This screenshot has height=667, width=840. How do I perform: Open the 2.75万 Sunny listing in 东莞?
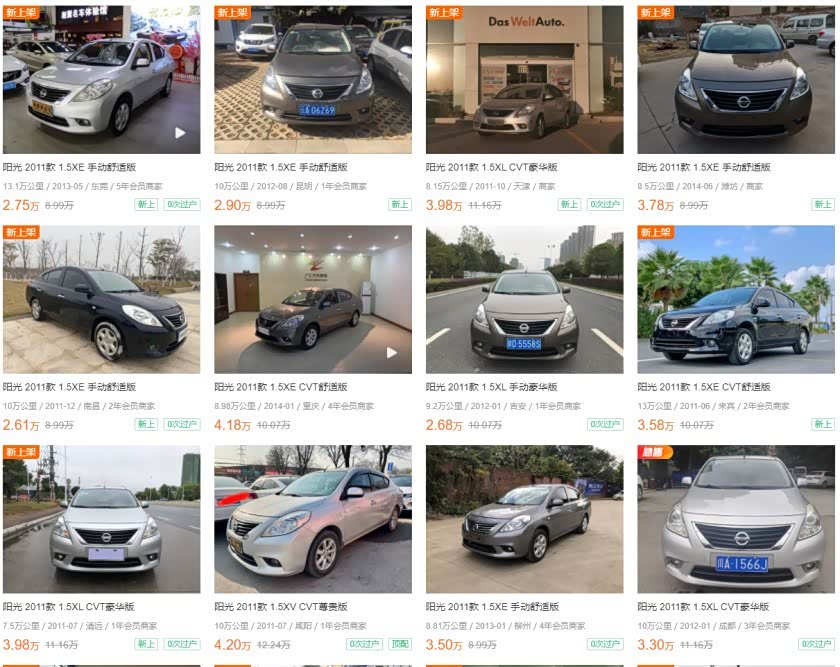tap(101, 80)
